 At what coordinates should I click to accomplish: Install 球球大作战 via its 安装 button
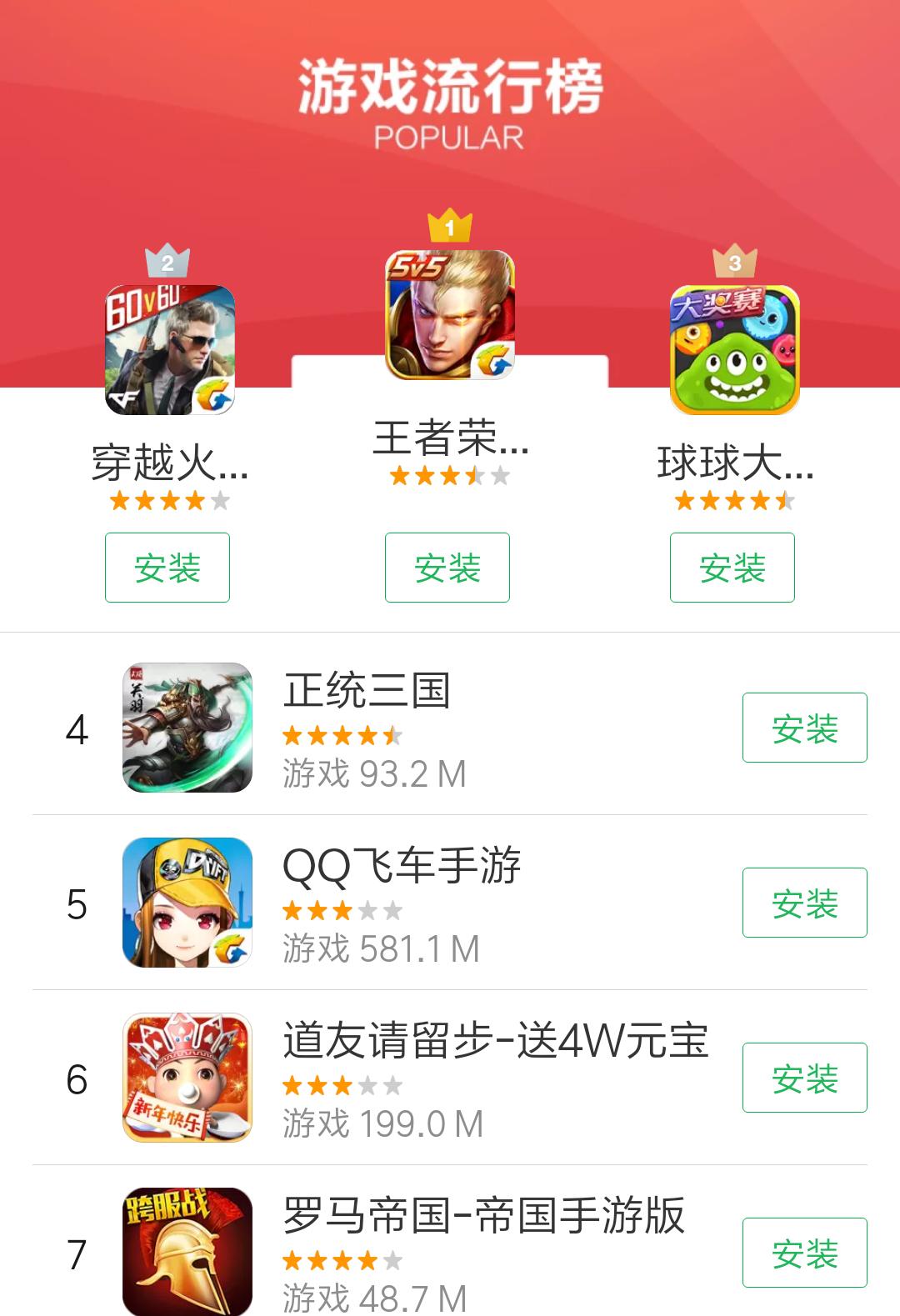[x=731, y=568]
